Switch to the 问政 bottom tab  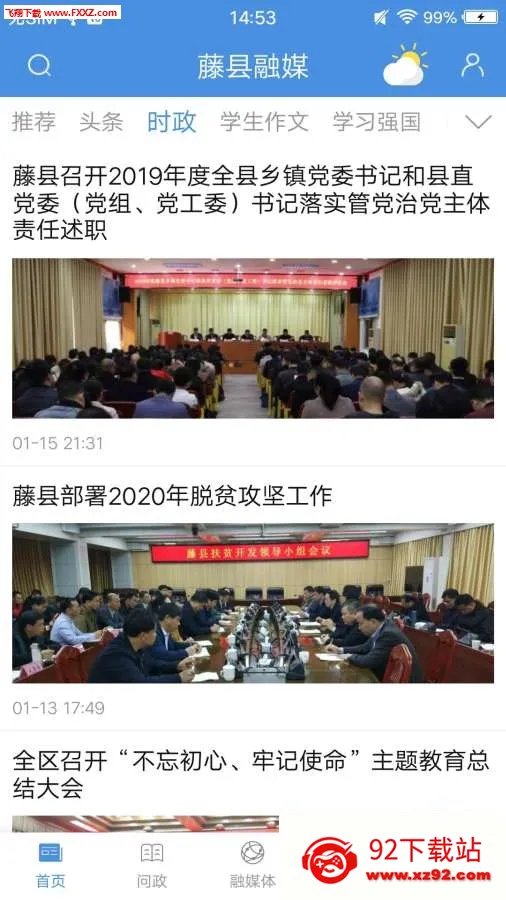(151, 865)
